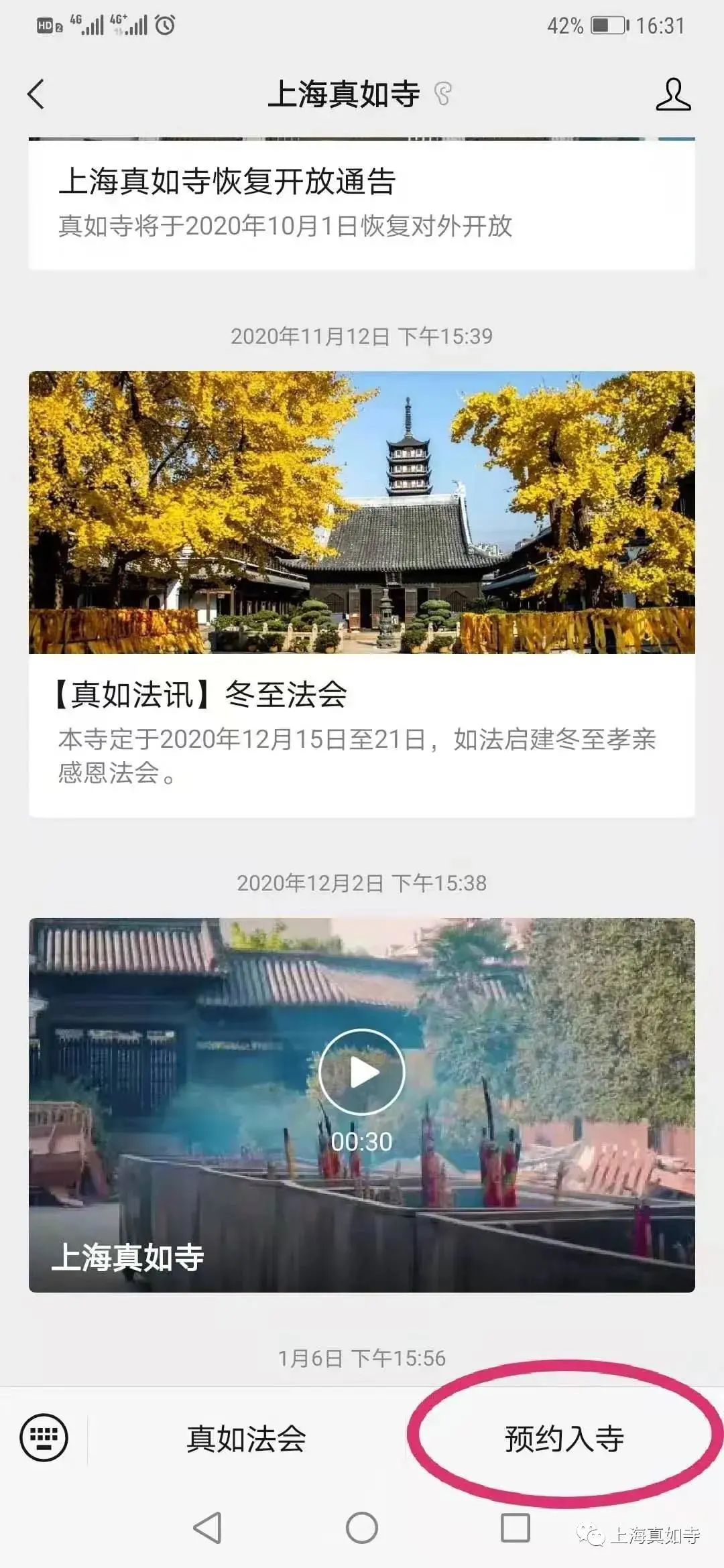The image size is (724, 1568).
Task: Tap the 2020年12月2日 timestamp
Action: (x=362, y=883)
